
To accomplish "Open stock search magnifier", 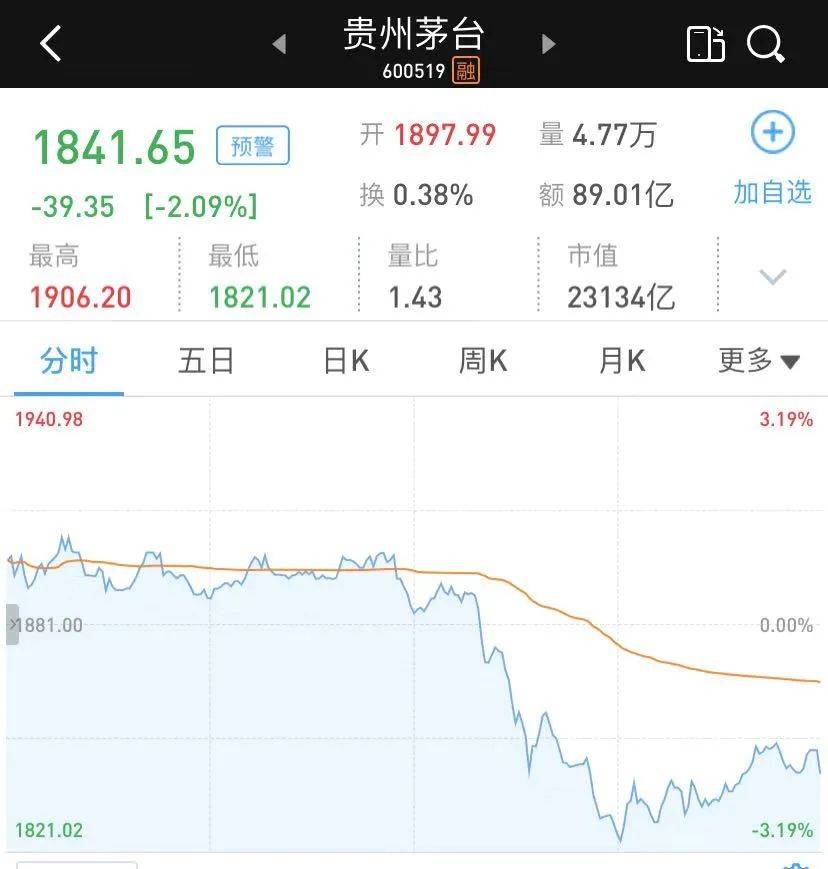I will coord(766,44).
